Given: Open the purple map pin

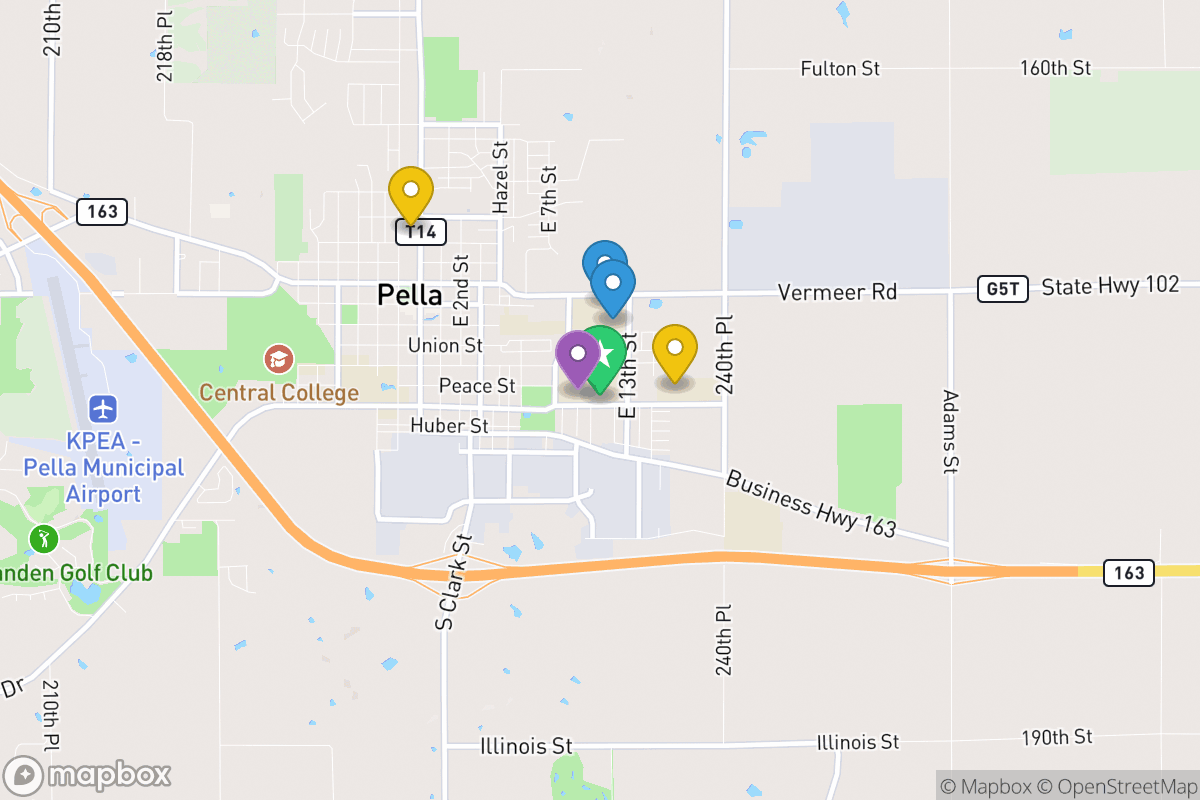Looking at the screenshot, I should 577,354.
